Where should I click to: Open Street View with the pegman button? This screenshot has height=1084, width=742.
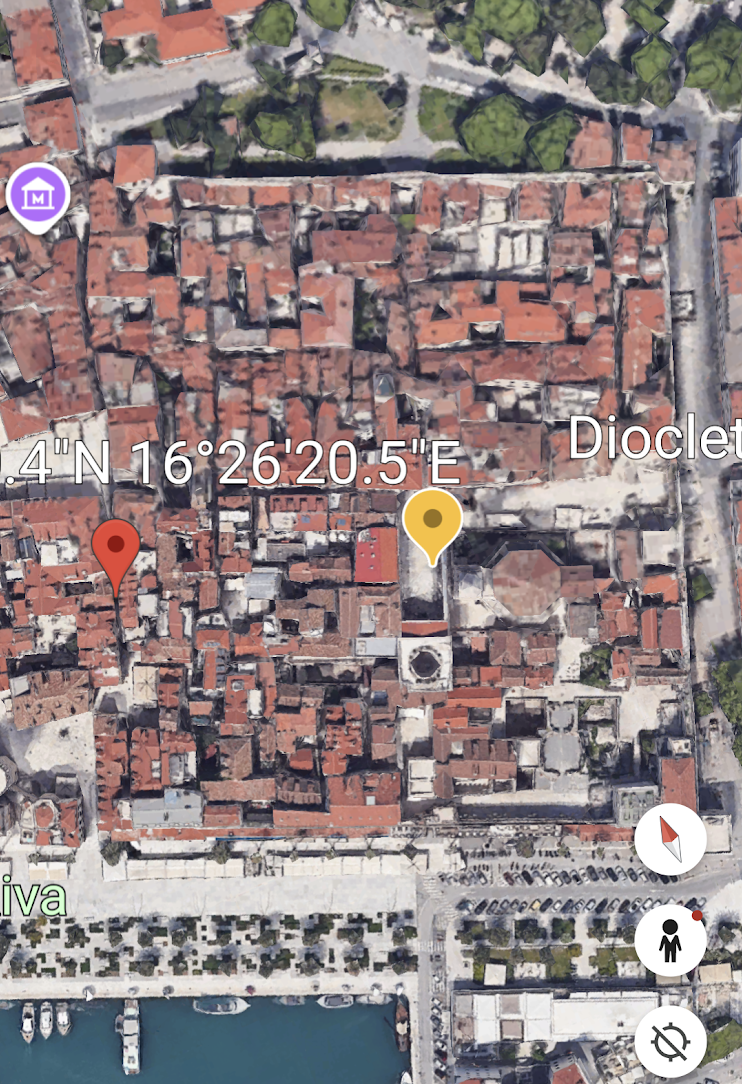click(x=670, y=940)
